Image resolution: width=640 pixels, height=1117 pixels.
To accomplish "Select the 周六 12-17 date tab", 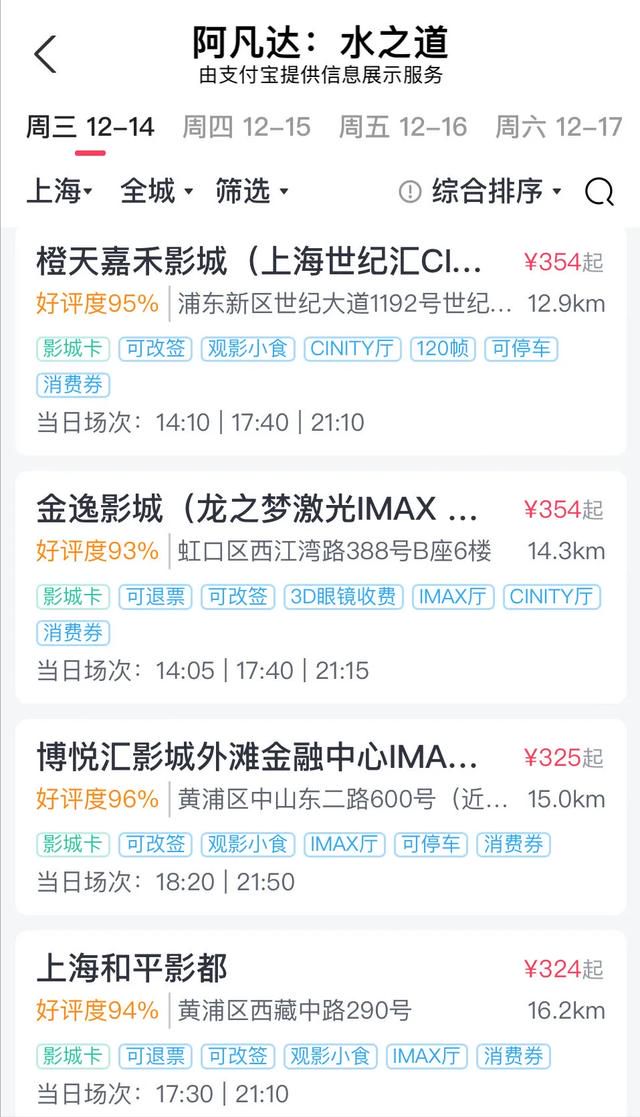I will pos(559,127).
